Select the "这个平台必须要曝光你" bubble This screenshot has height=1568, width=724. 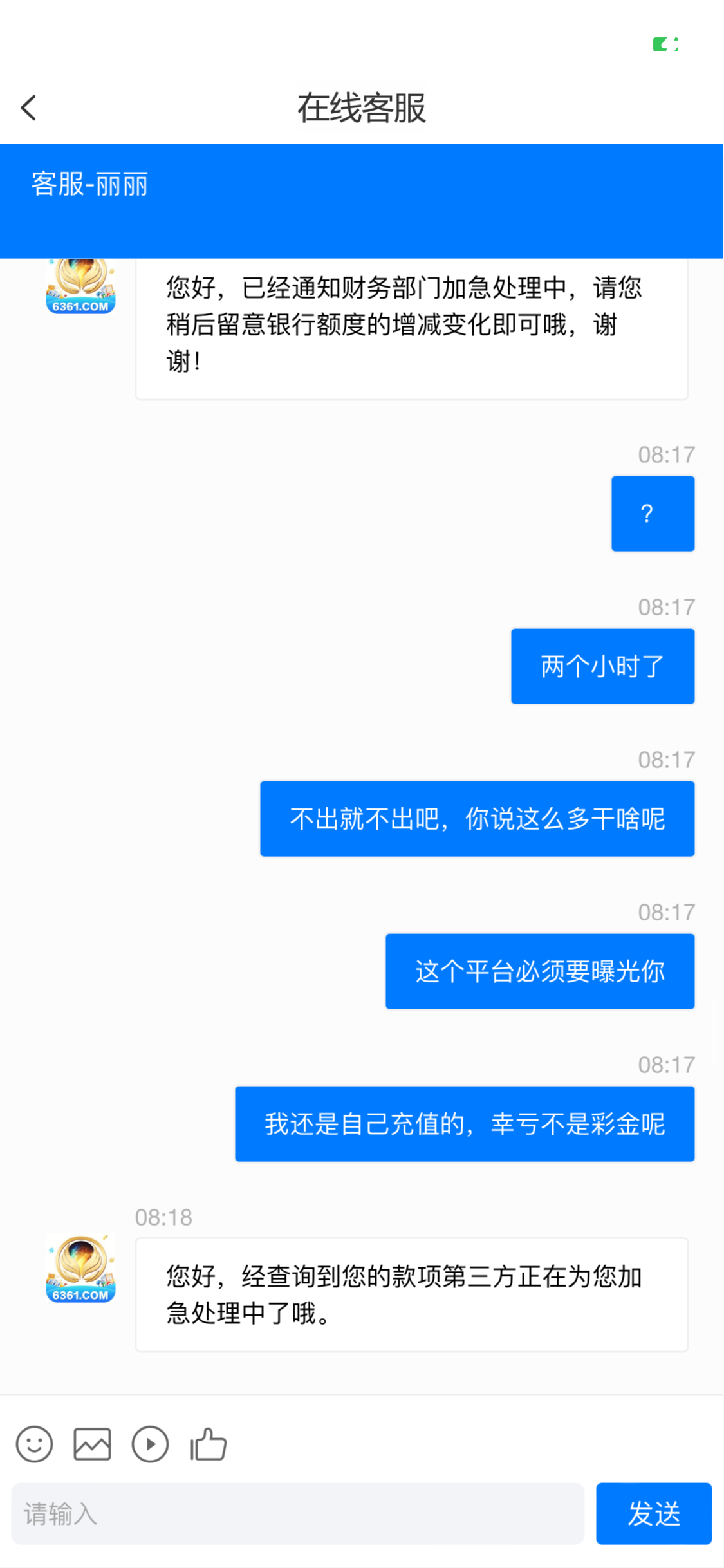tap(539, 971)
